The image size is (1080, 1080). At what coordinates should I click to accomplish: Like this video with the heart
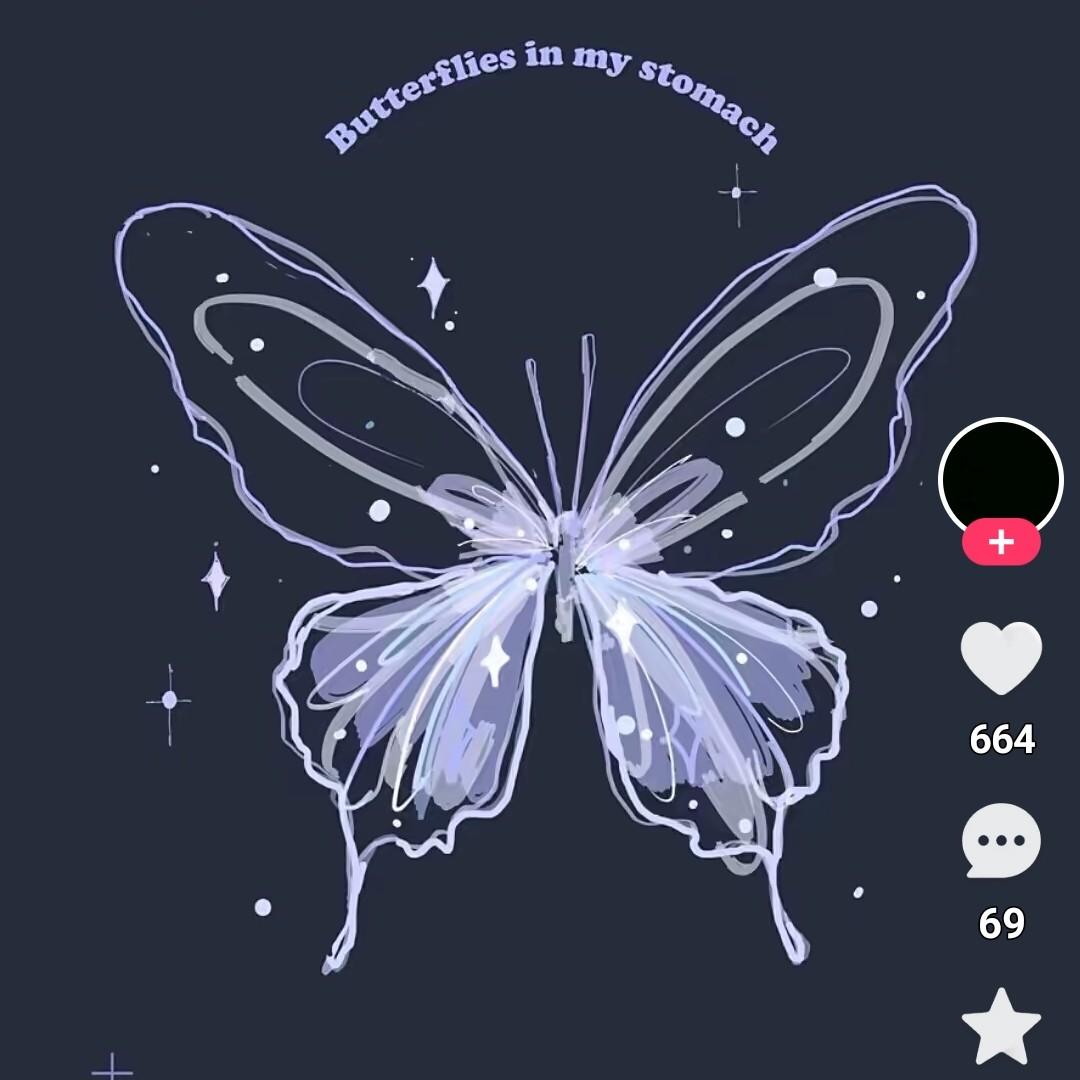(1001, 658)
